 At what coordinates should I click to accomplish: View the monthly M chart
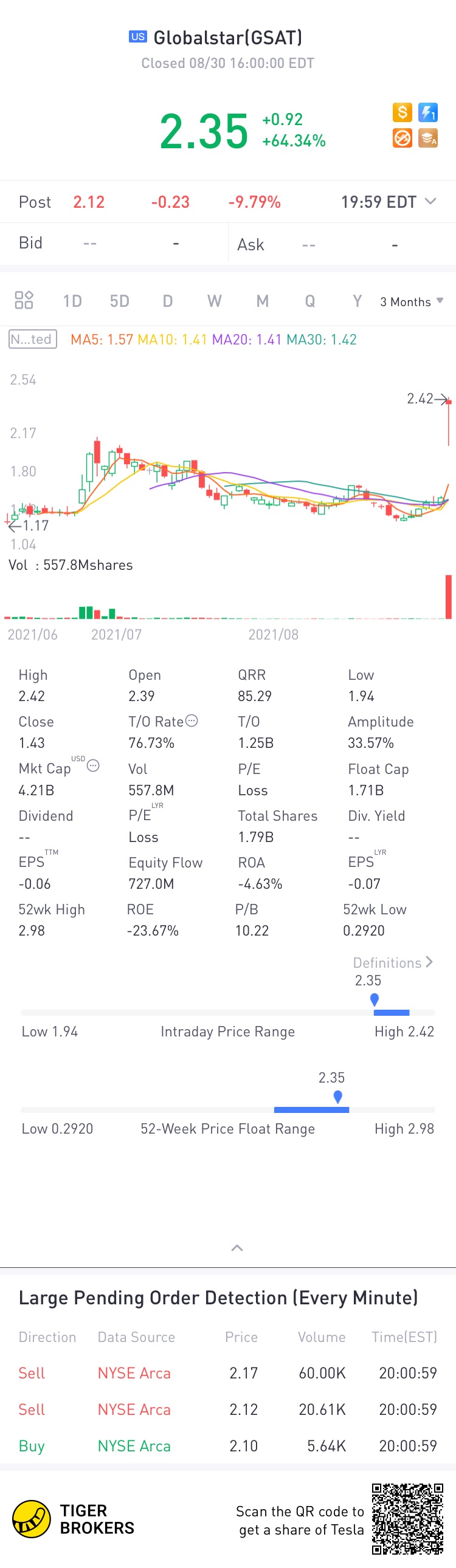pyautogui.click(x=263, y=301)
